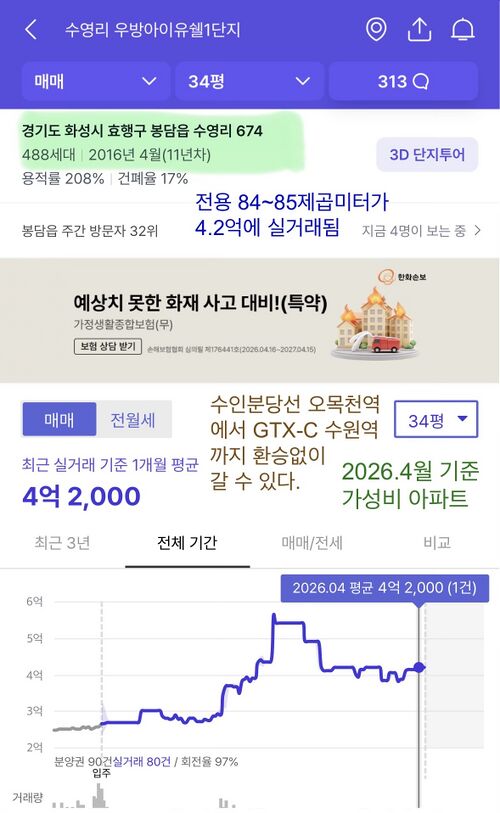Open the 34평 picker beside the price
This screenshot has height=813, width=500.
[x=436, y=419]
